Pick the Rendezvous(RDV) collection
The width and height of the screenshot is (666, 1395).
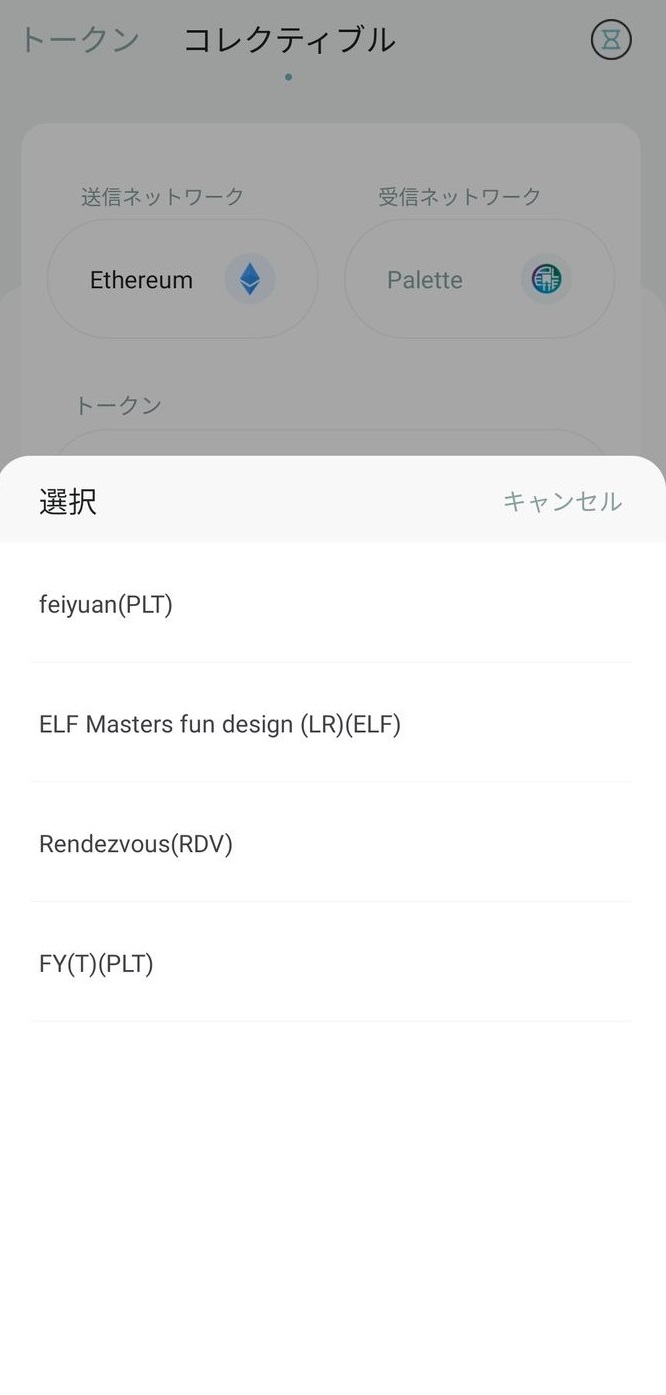coord(136,844)
